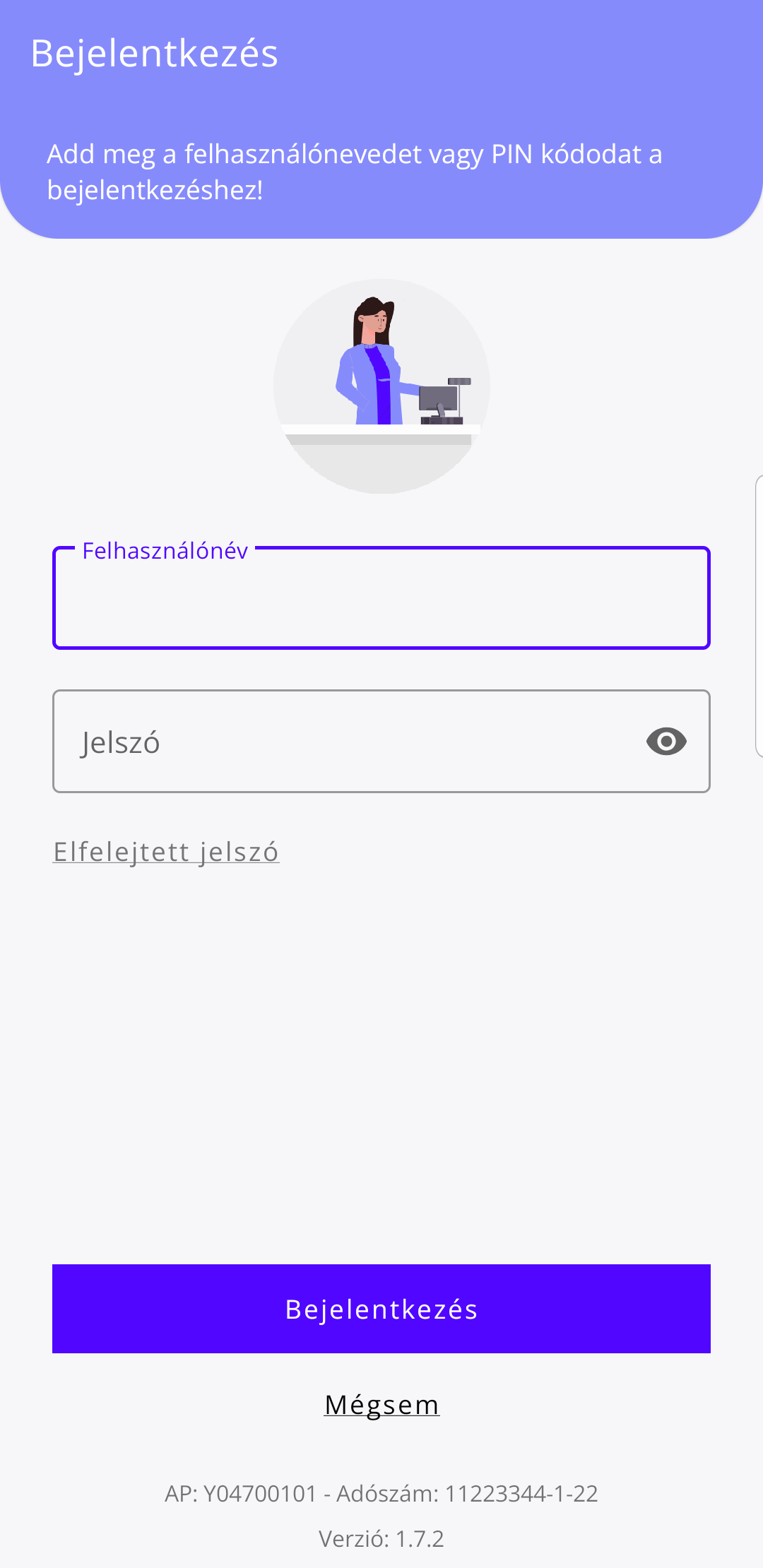The height and width of the screenshot is (1568, 763).
Task: Tap the purple instruction banner text
Action: pos(353,170)
